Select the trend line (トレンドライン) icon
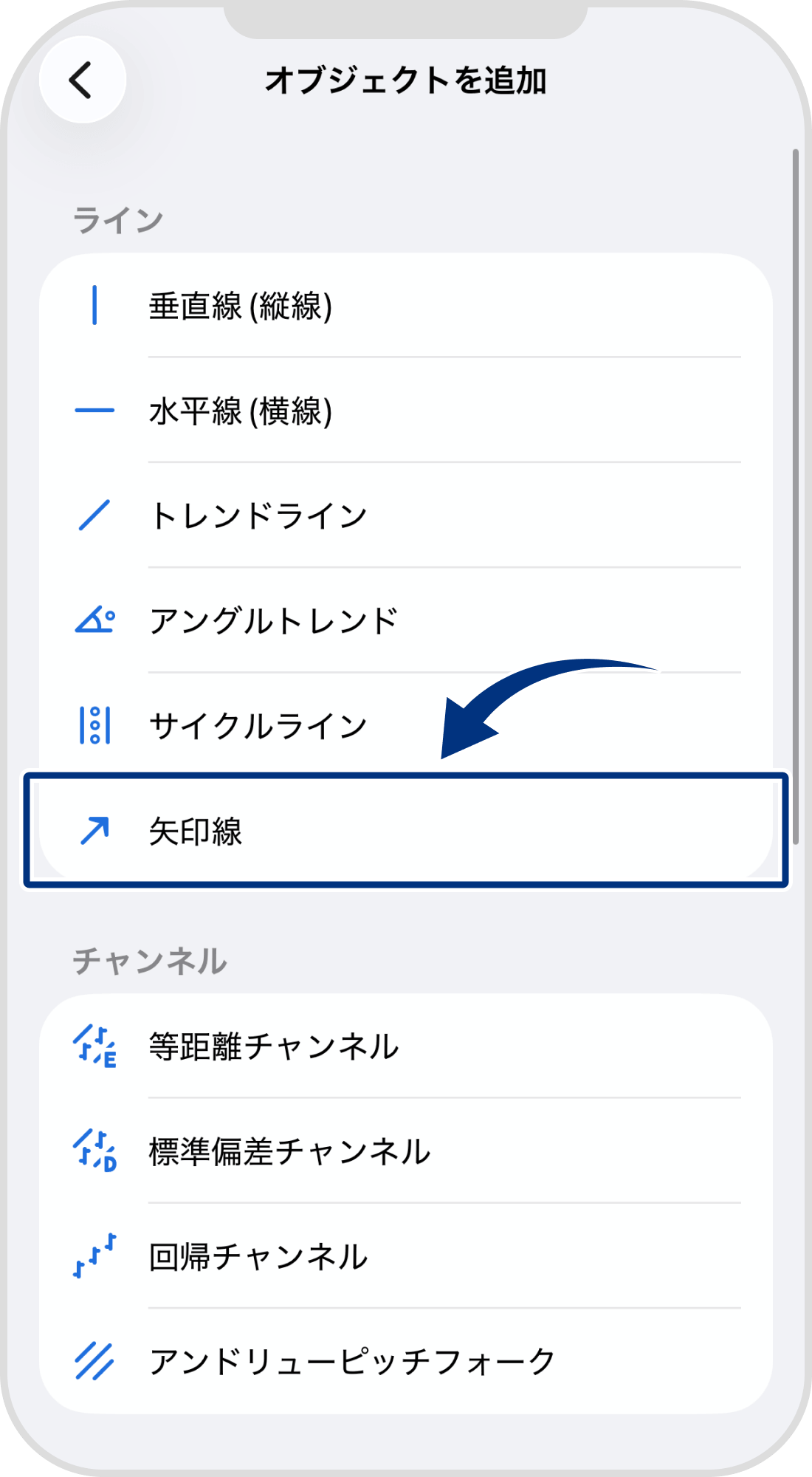This screenshot has height=1477, width=812. click(96, 513)
